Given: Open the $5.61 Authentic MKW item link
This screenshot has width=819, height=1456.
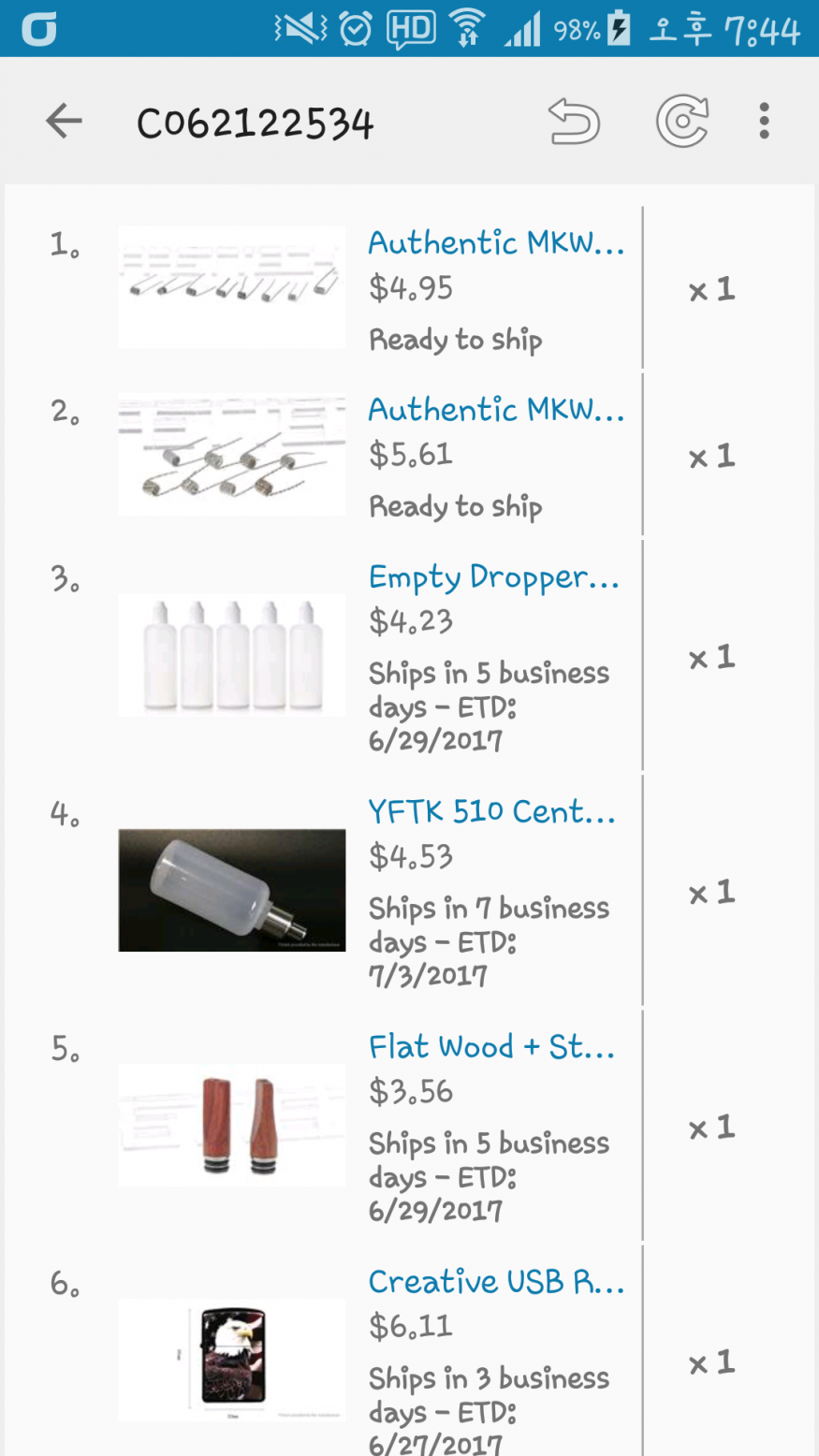Looking at the screenshot, I should point(495,410).
